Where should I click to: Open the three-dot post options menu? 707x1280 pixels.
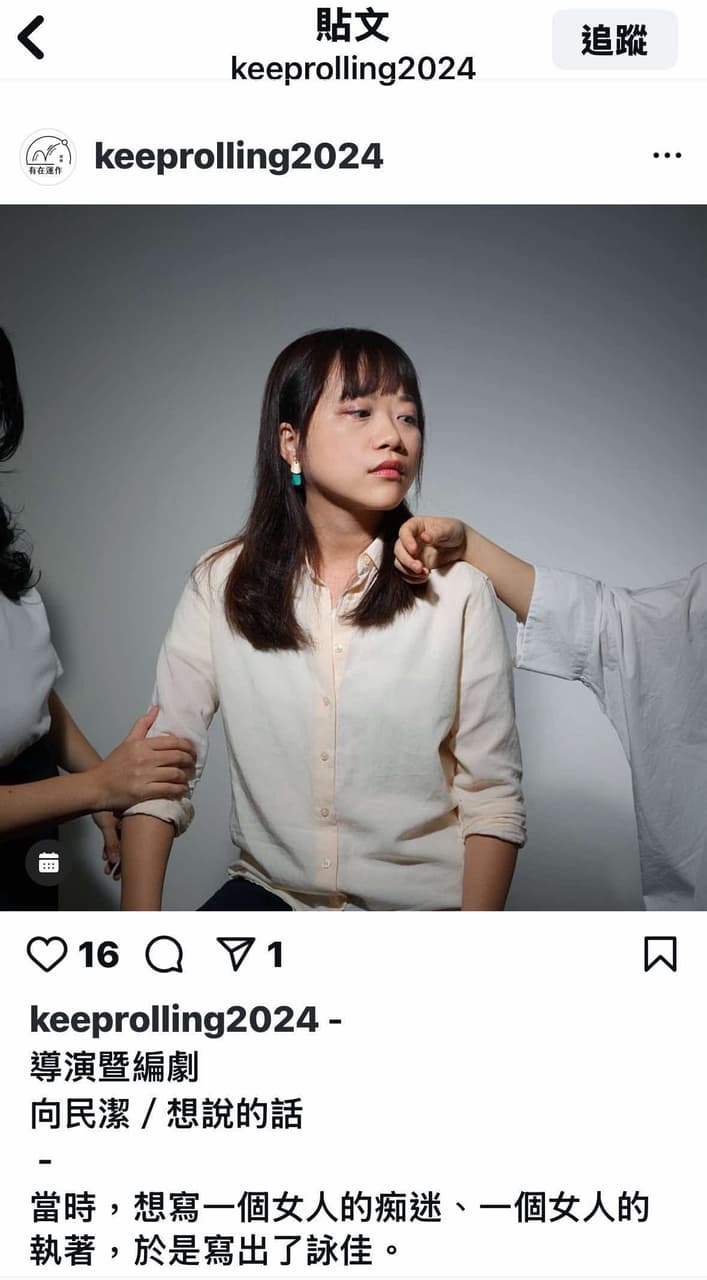667,156
